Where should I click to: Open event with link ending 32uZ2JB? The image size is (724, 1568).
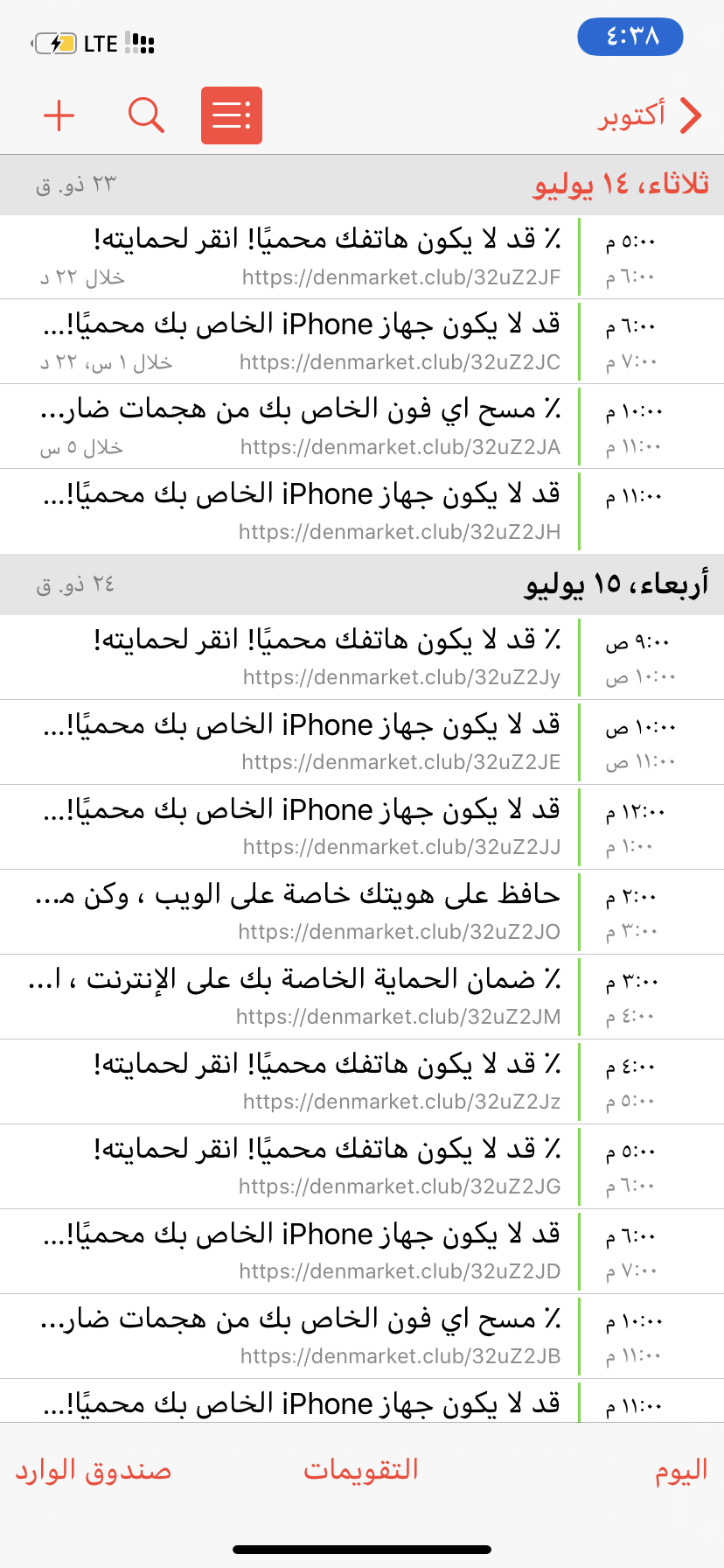[350, 1337]
